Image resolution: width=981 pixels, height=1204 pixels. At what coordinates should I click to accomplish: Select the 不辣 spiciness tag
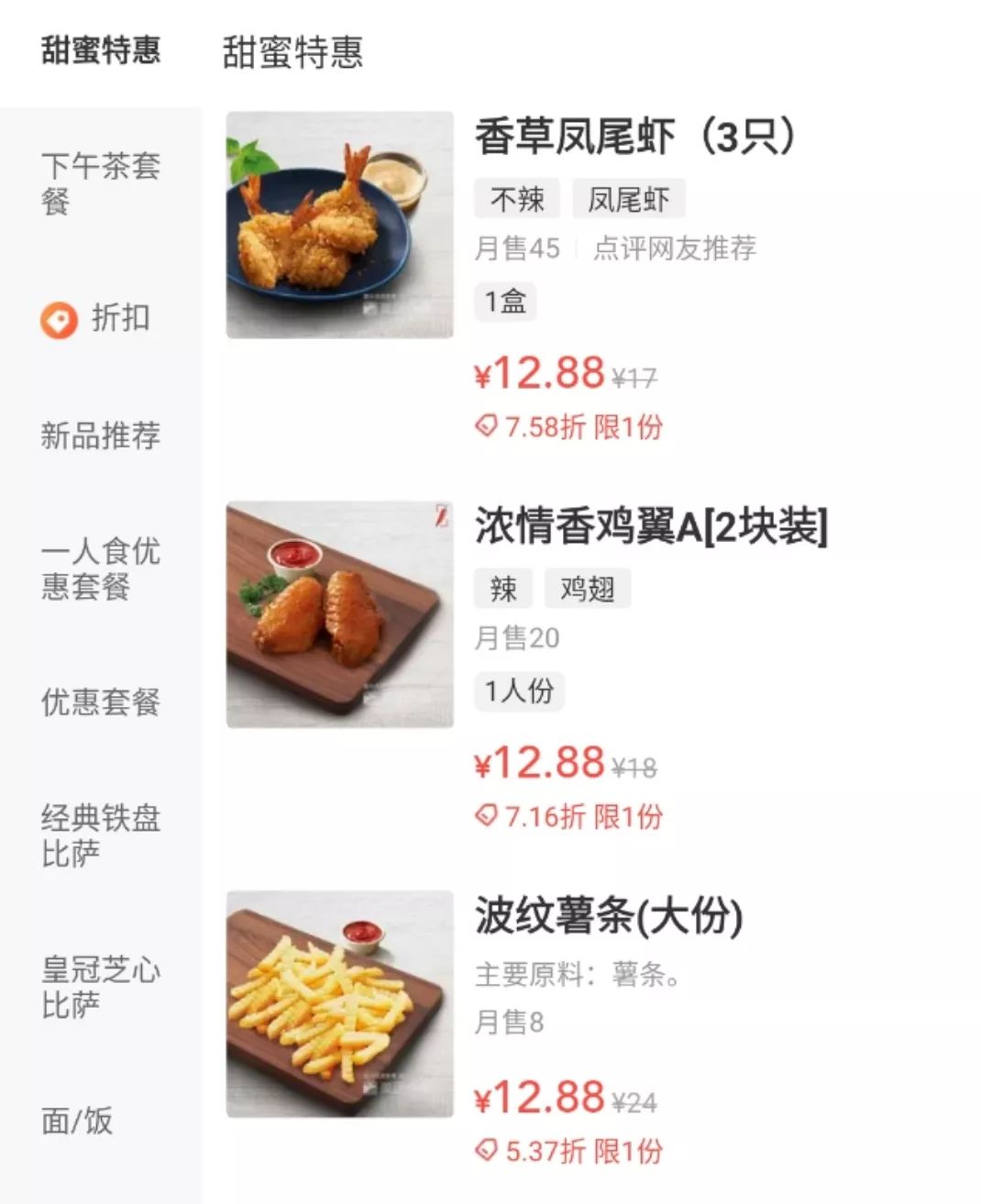(516, 198)
